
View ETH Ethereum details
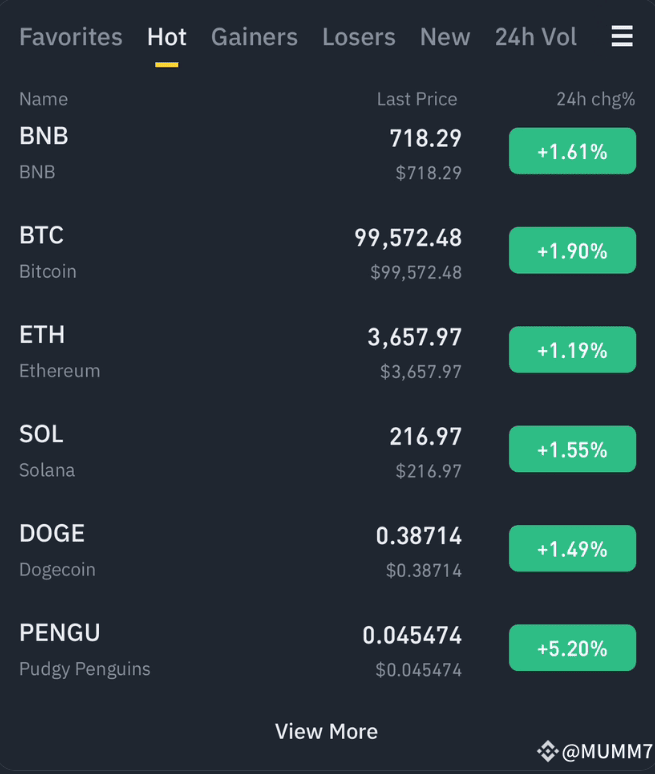pyautogui.click(x=240, y=351)
